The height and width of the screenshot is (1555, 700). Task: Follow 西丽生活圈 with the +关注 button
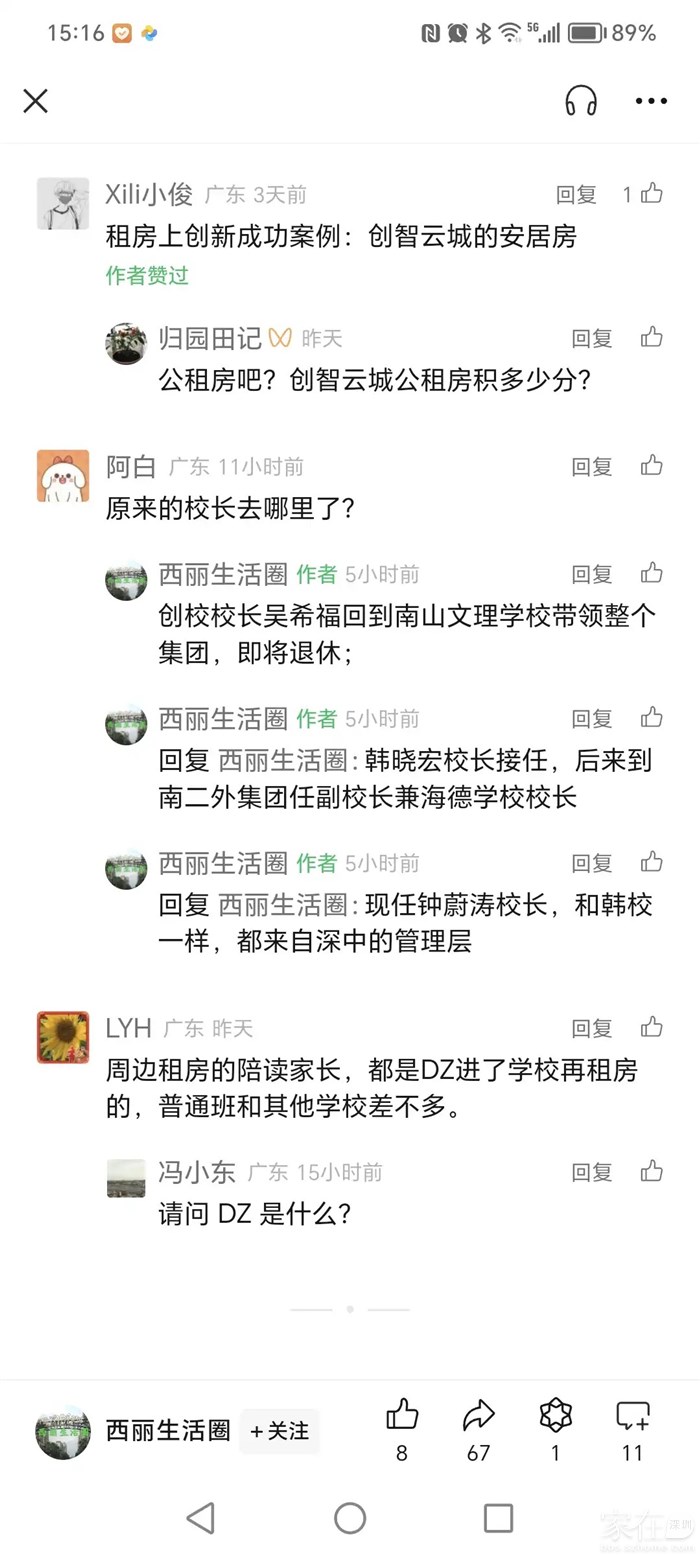tap(279, 1431)
